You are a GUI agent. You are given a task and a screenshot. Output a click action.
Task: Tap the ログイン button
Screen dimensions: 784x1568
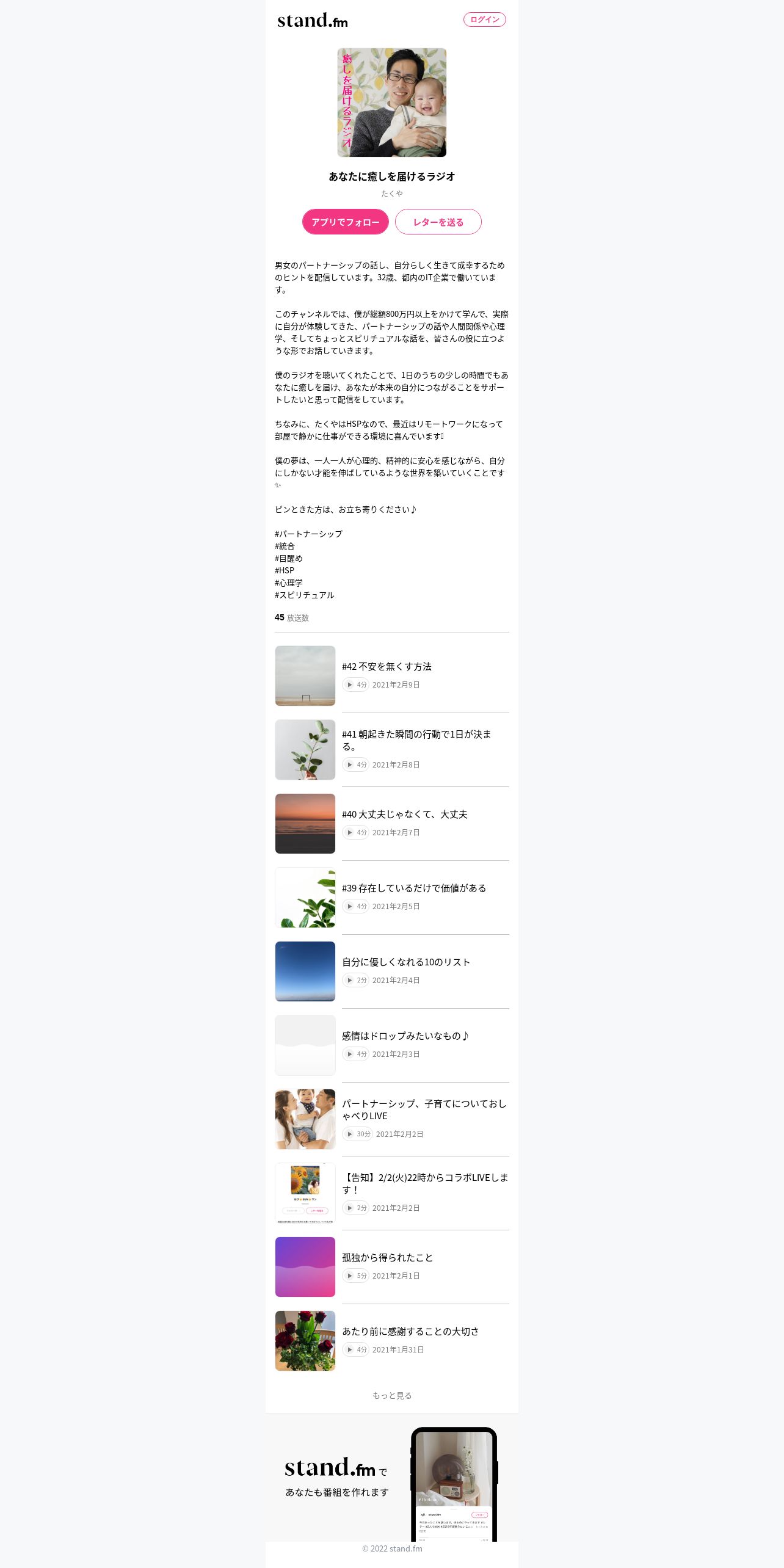(484, 20)
